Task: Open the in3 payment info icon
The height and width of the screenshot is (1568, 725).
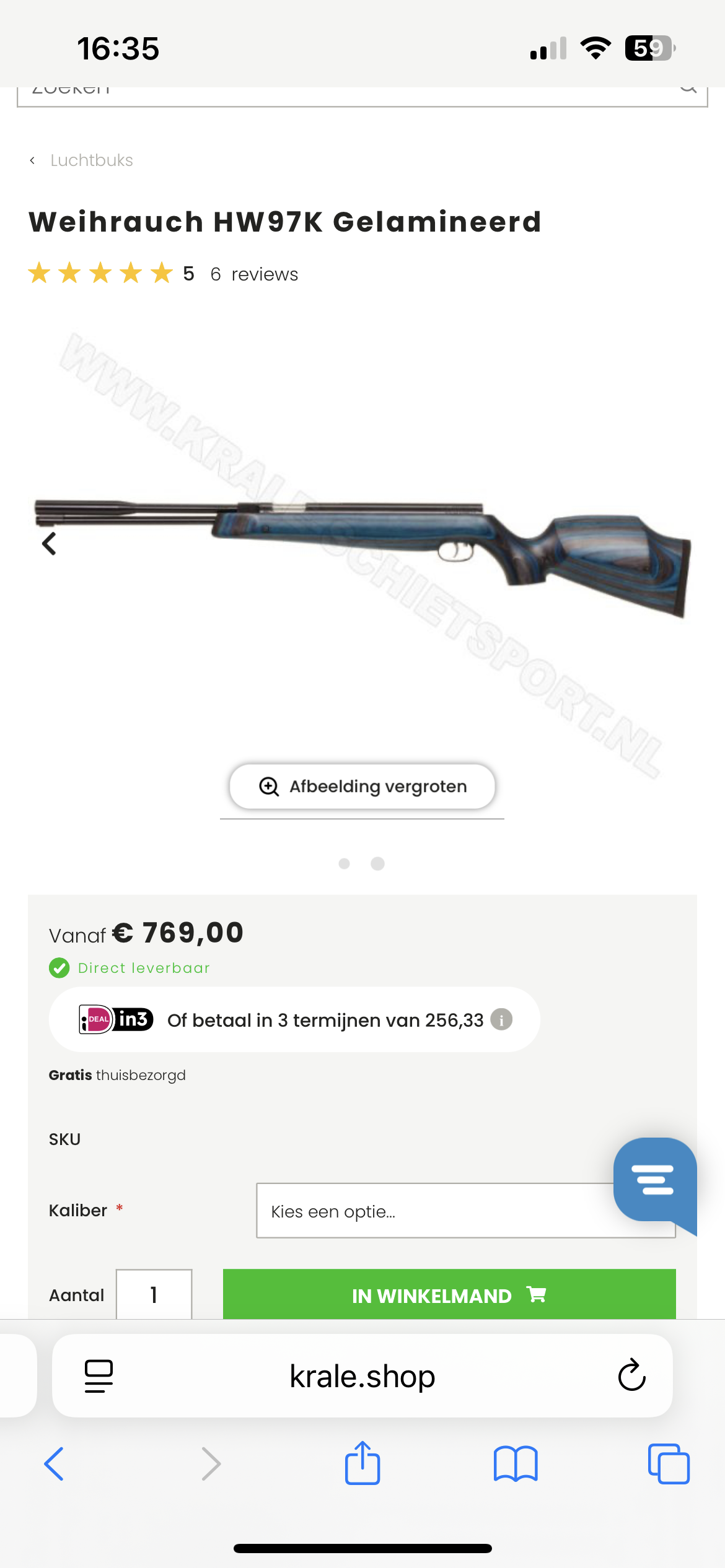Action: pyautogui.click(x=501, y=1019)
